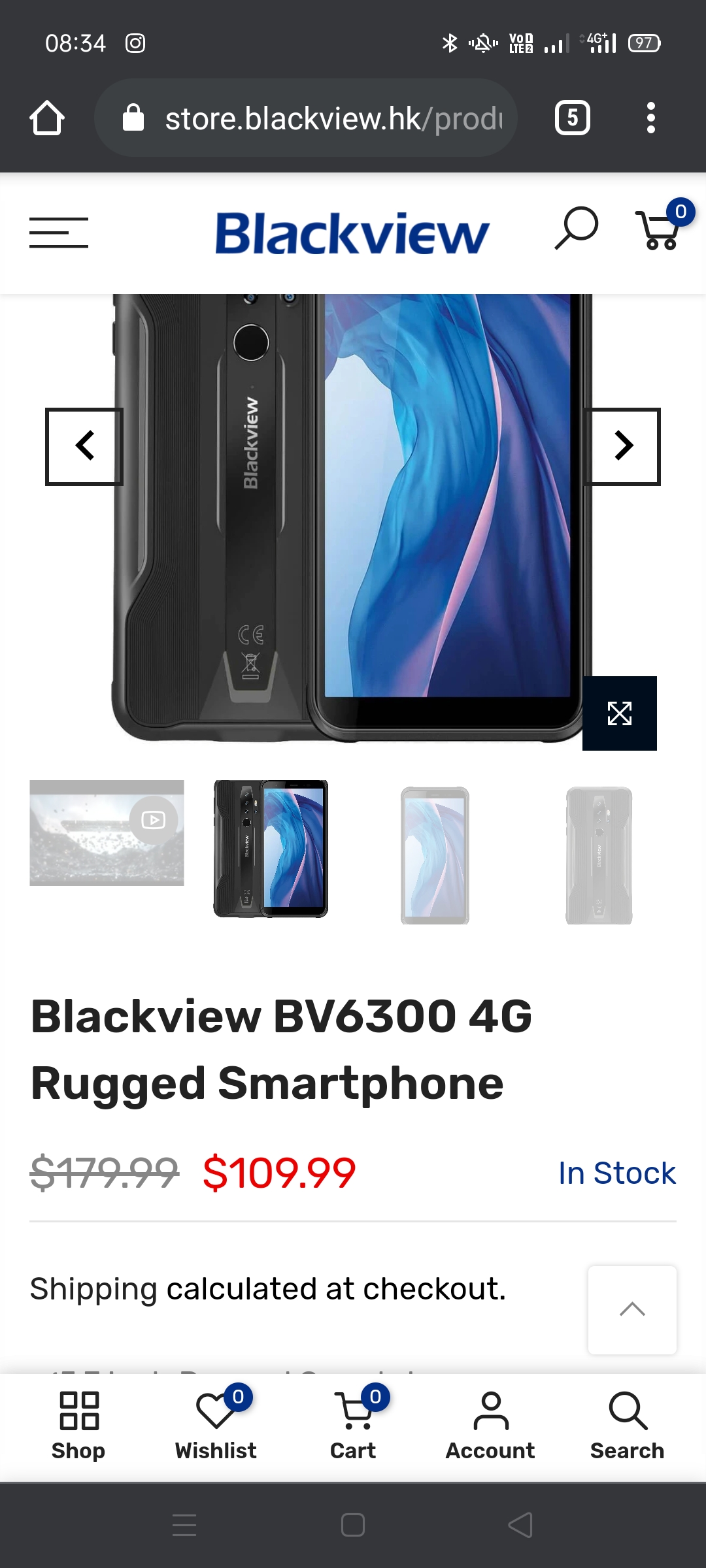
Task: Open the cart icon in header
Action: 659,230
